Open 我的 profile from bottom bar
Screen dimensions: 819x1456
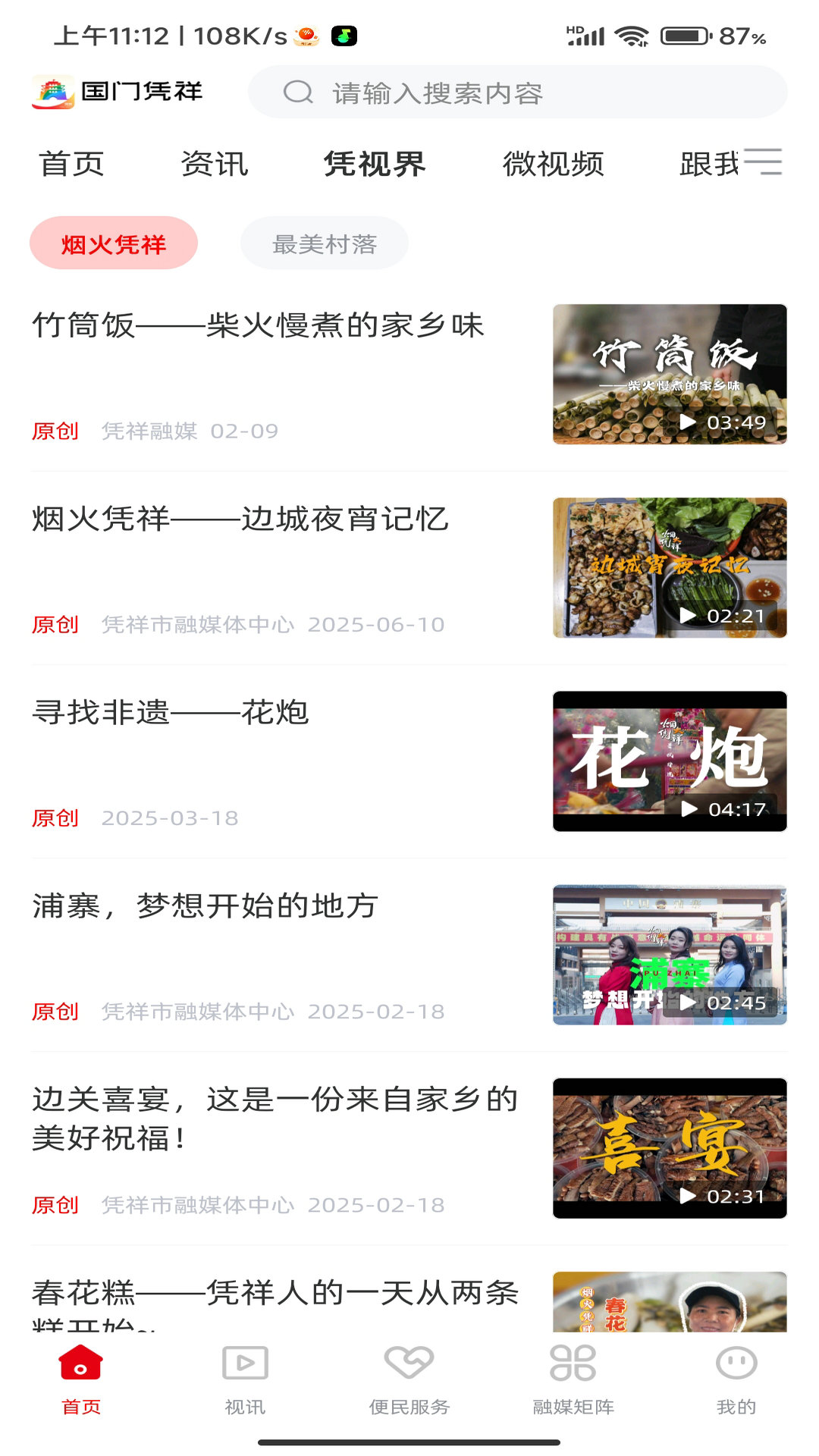tap(736, 1380)
